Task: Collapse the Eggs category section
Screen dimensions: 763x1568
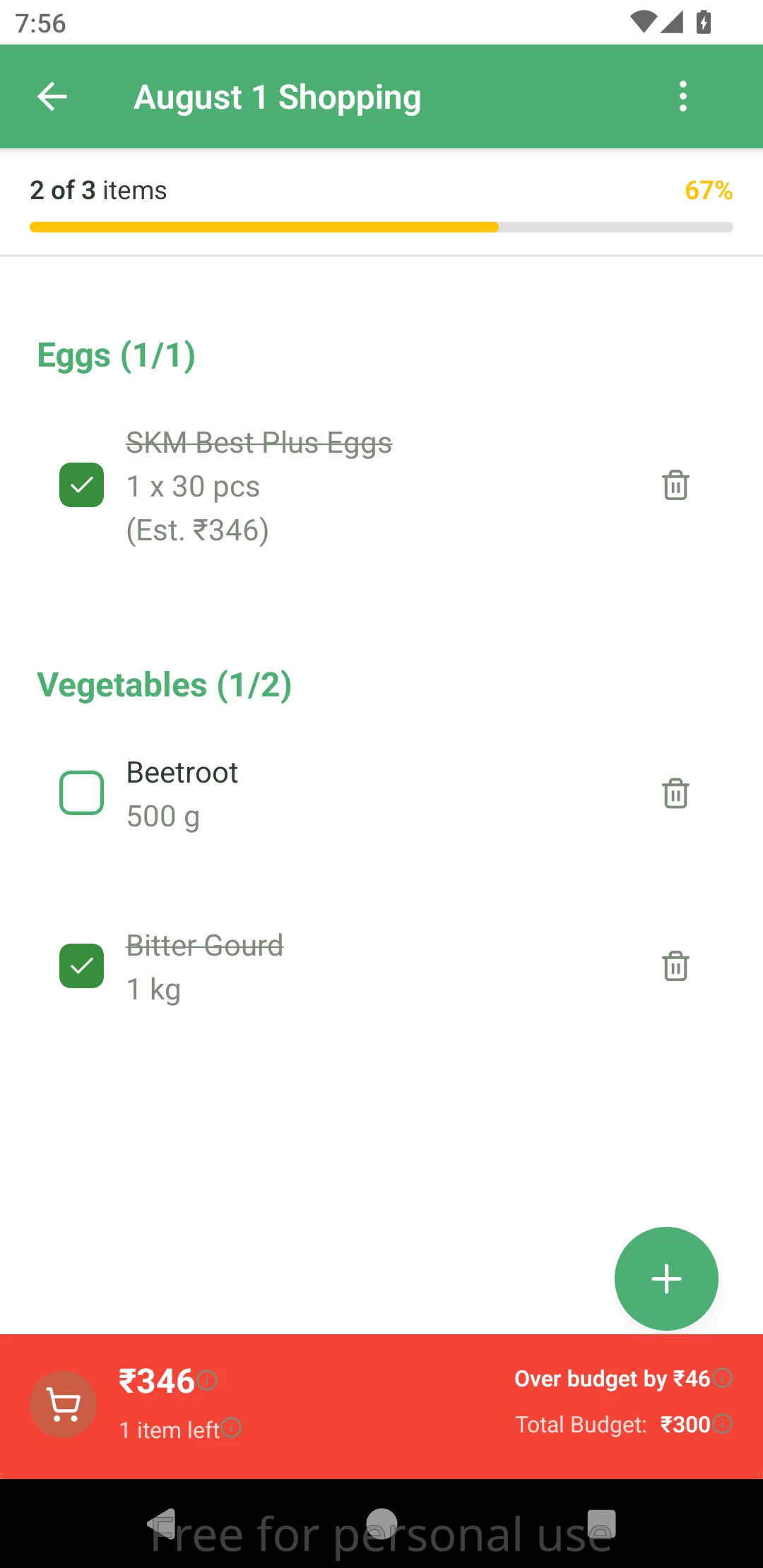Action: [117, 355]
